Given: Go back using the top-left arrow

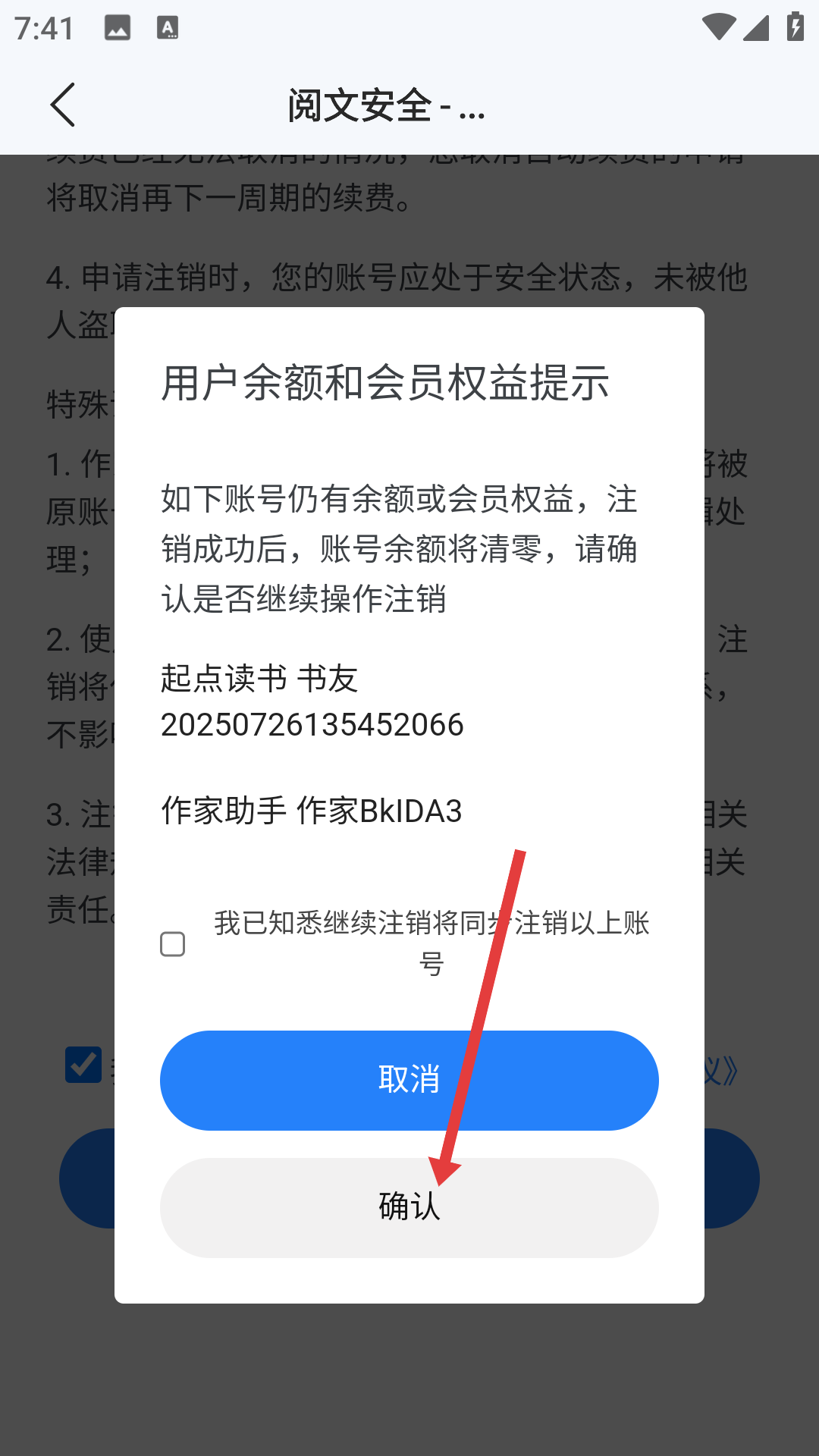Looking at the screenshot, I should click(x=64, y=105).
